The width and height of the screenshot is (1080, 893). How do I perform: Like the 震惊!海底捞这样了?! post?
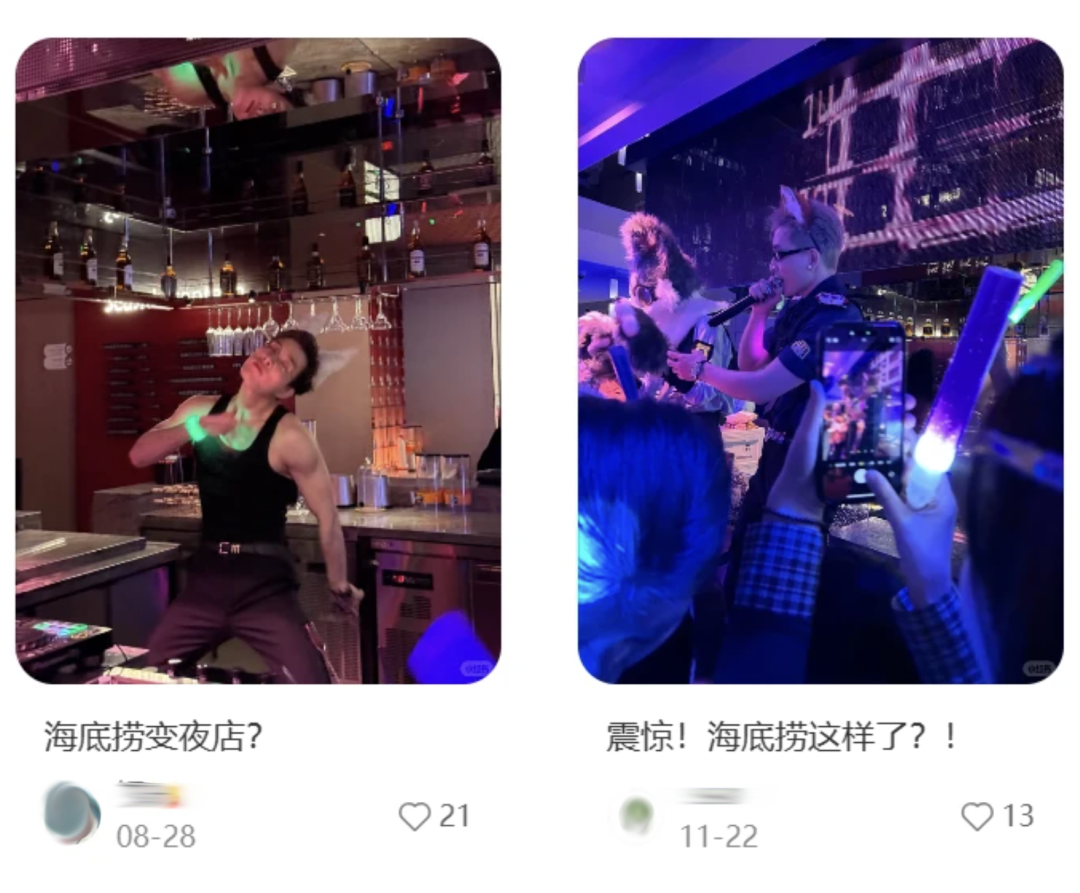click(977, 817)
